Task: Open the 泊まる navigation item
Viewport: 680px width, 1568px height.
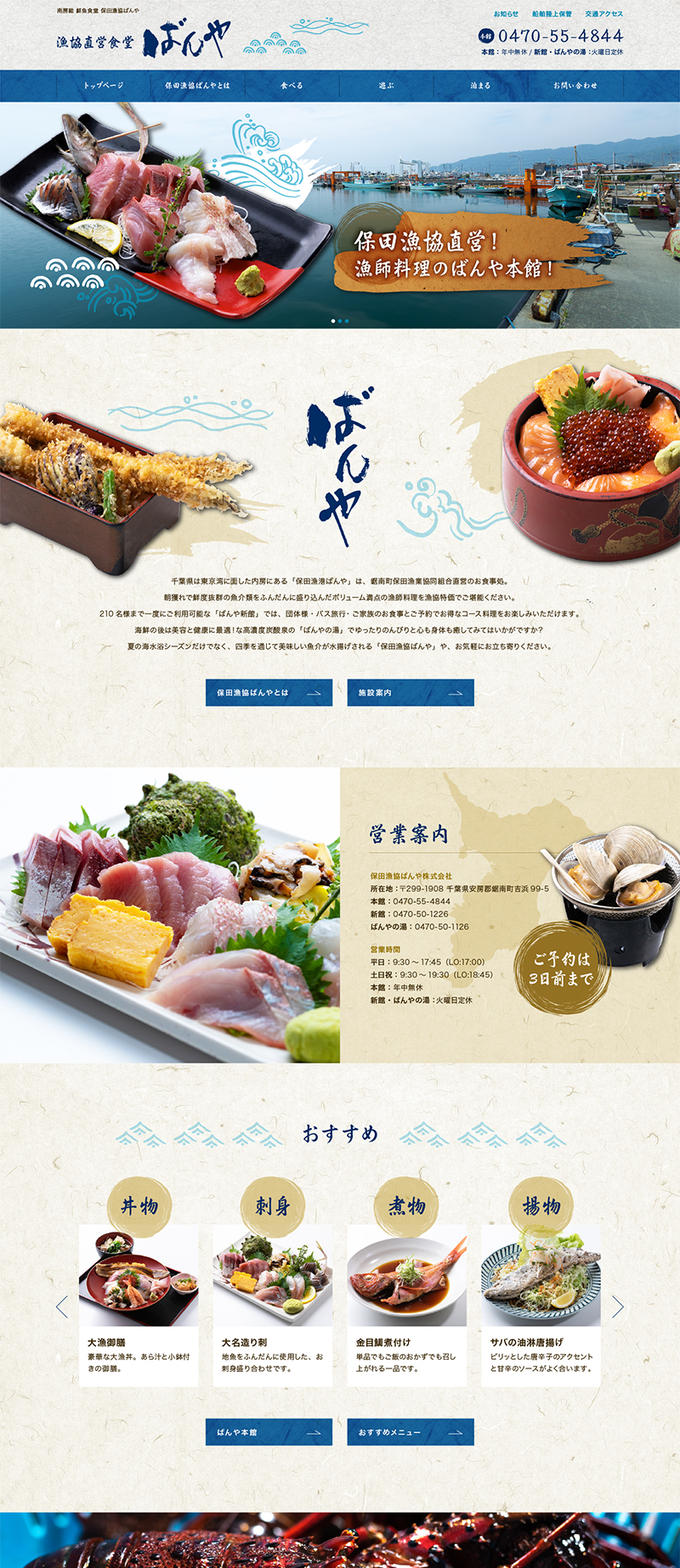Action: tap(480, 86)
